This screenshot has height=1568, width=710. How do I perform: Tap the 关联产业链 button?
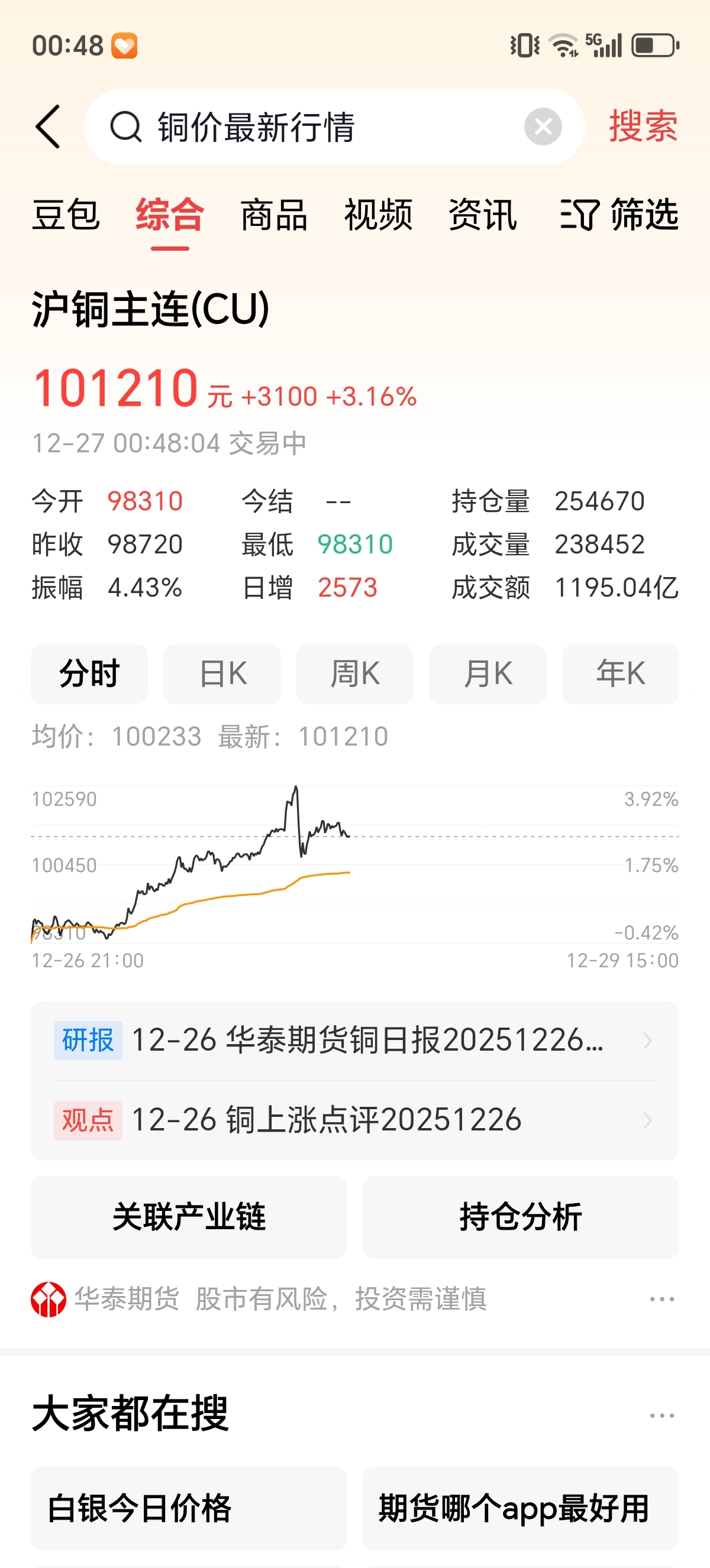tap(189, 1217)
